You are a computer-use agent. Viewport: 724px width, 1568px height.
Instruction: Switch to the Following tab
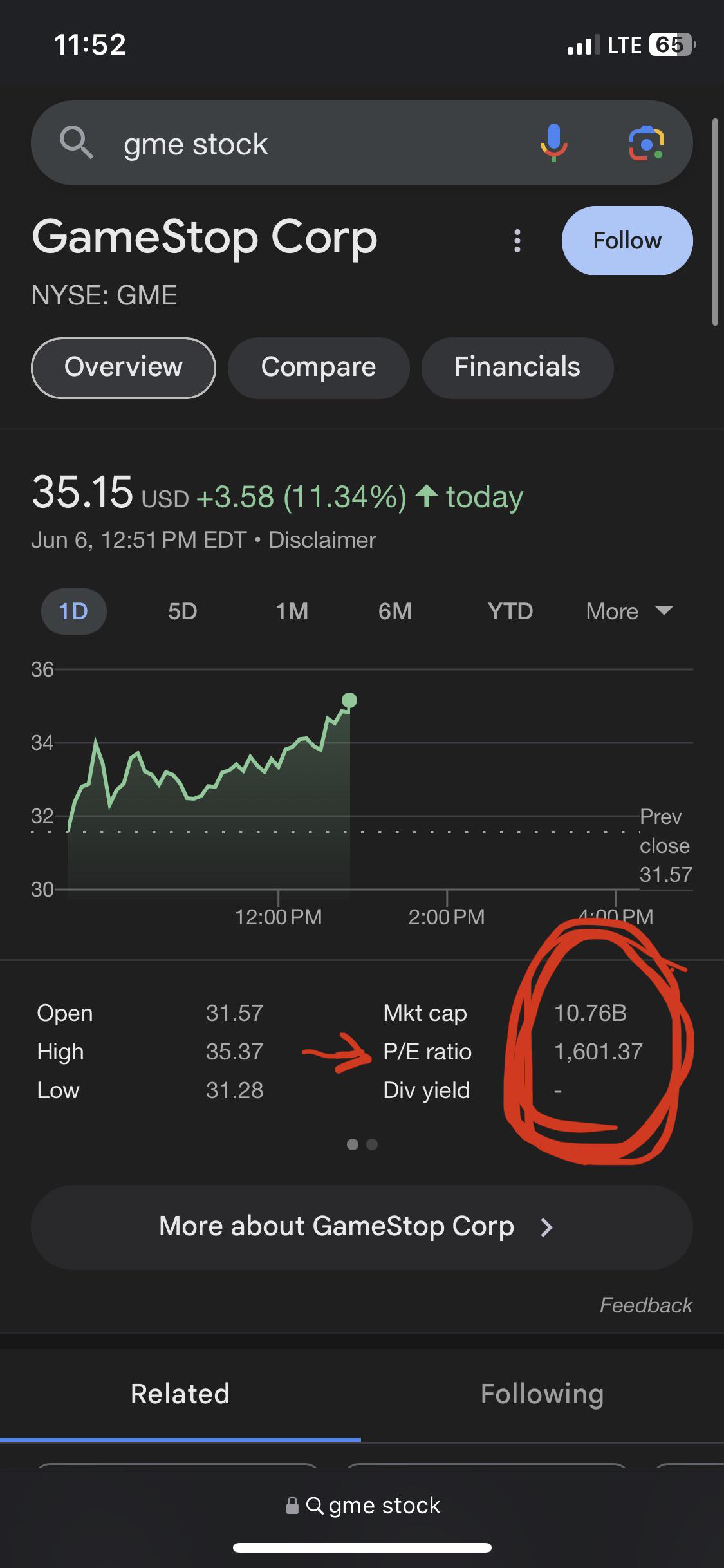tap(541, 1393)
